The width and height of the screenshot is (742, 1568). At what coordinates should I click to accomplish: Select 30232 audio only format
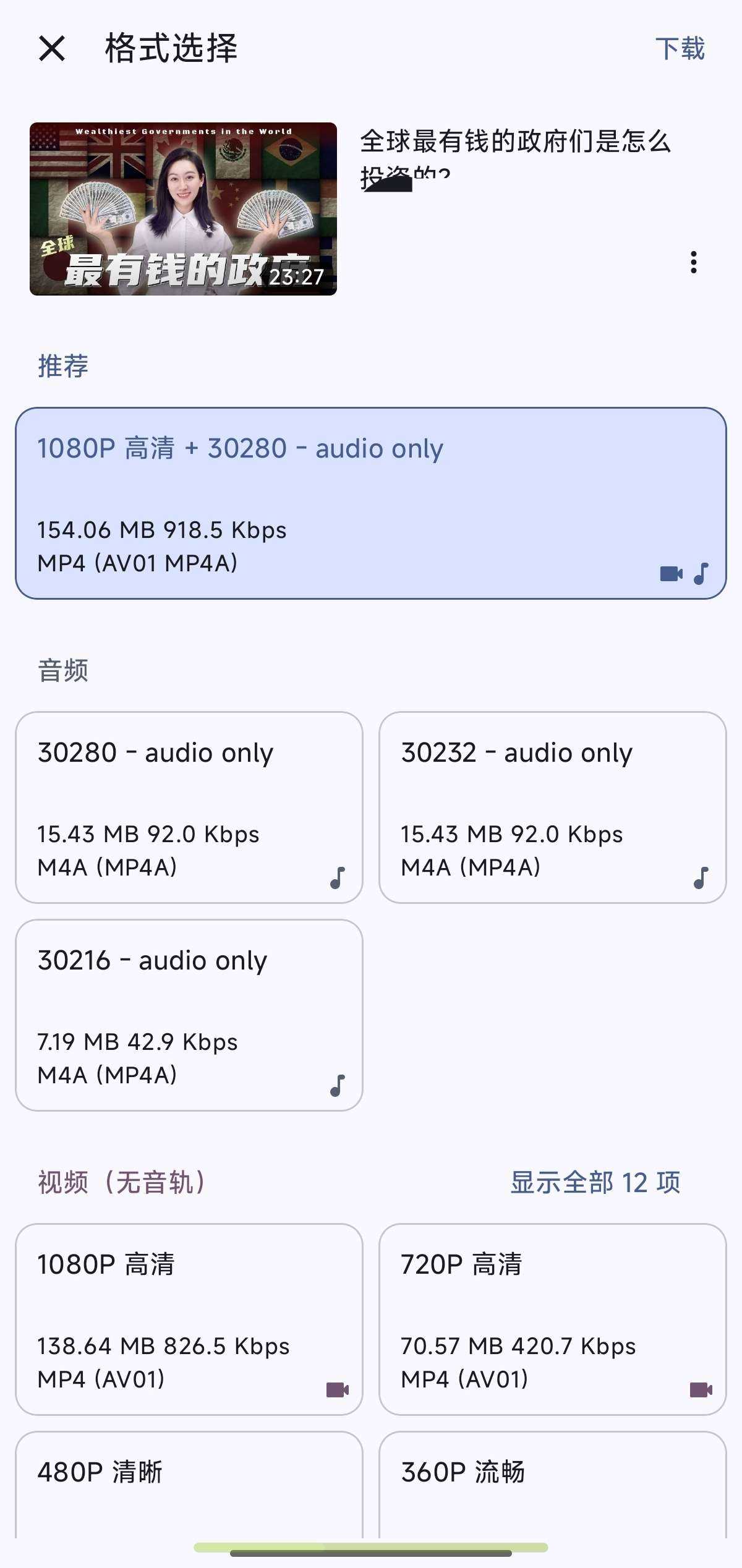(x=552, y=807)
